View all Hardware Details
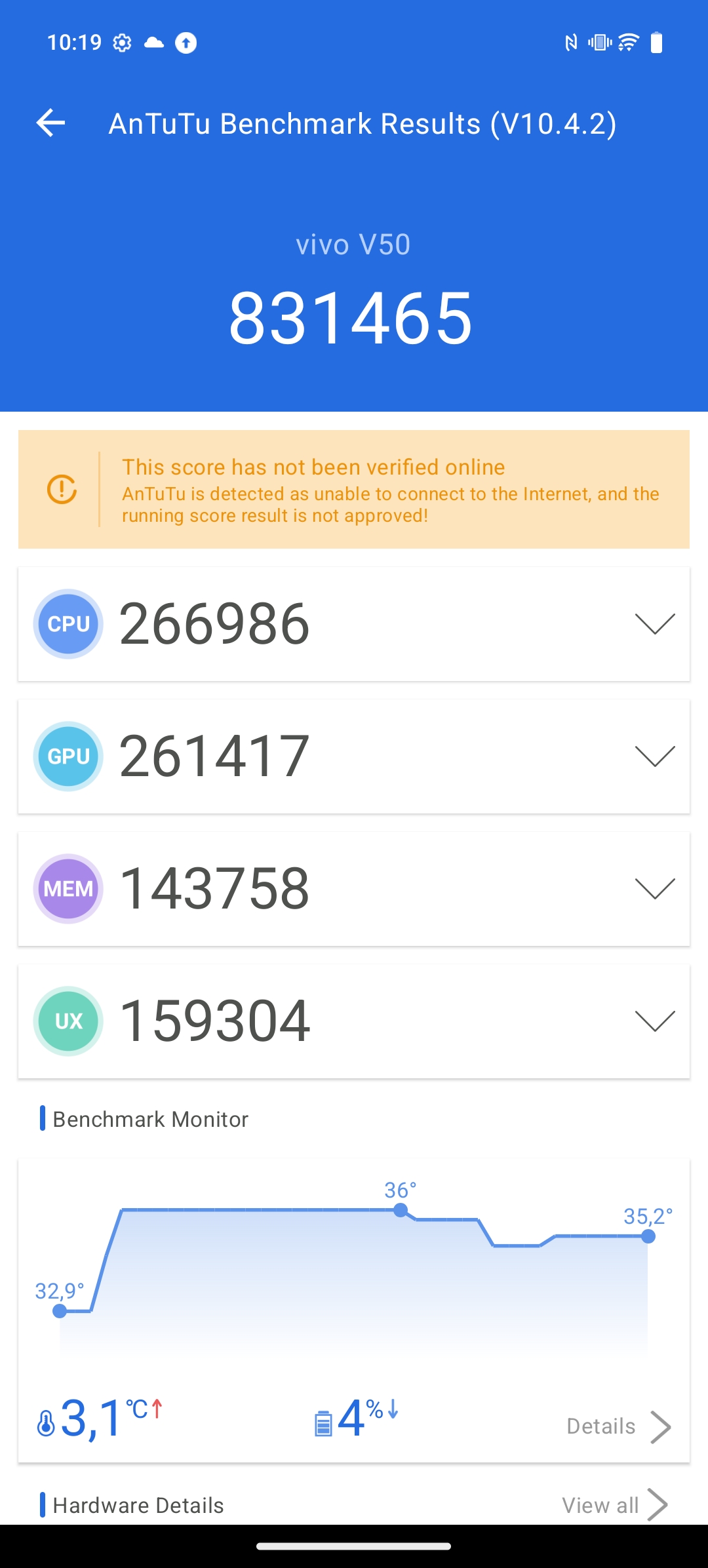Image resolution: width=708 pixels, height=1568 pixels. 615,1505
